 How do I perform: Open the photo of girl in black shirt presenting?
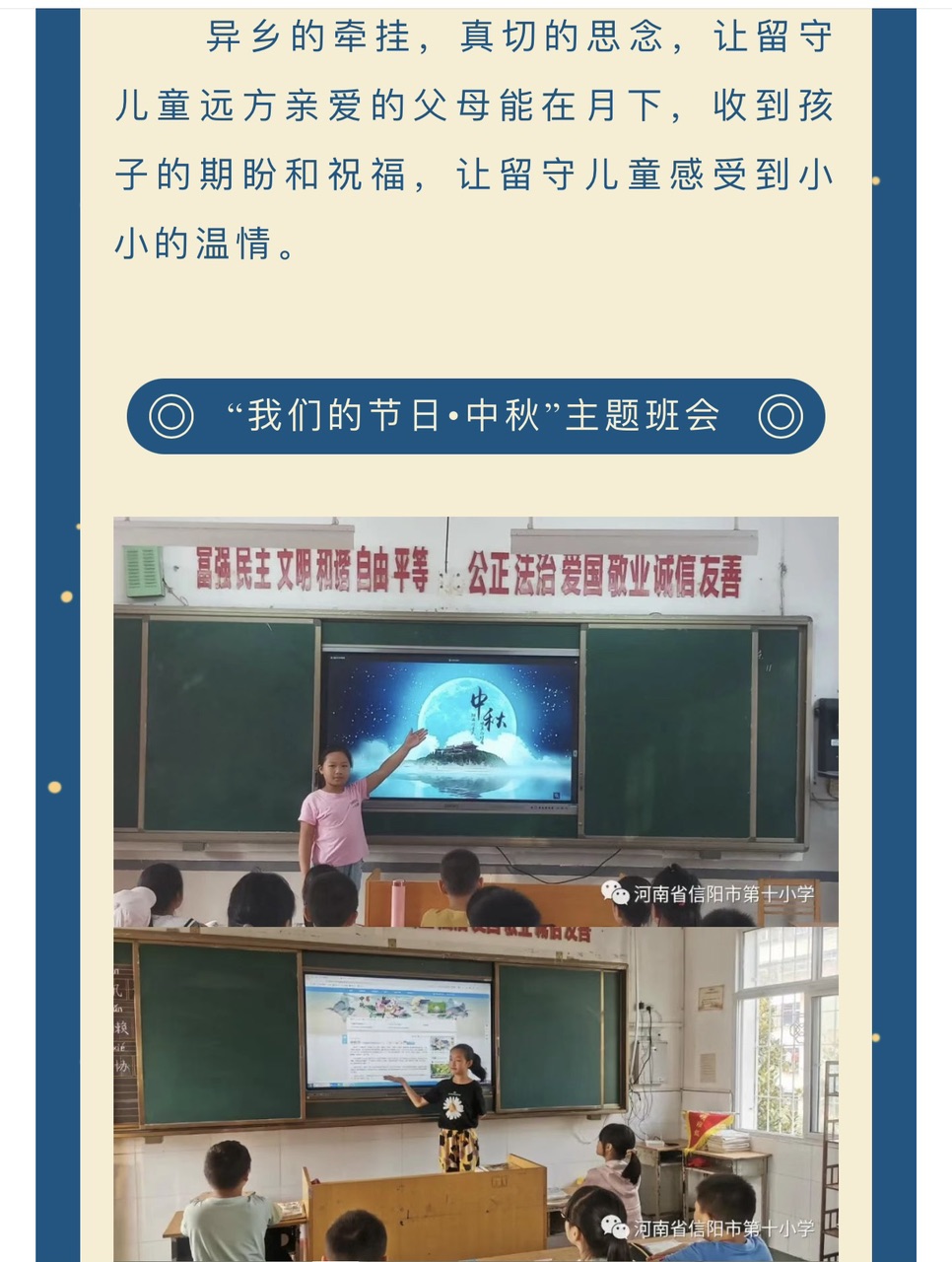click(475, 1093)
